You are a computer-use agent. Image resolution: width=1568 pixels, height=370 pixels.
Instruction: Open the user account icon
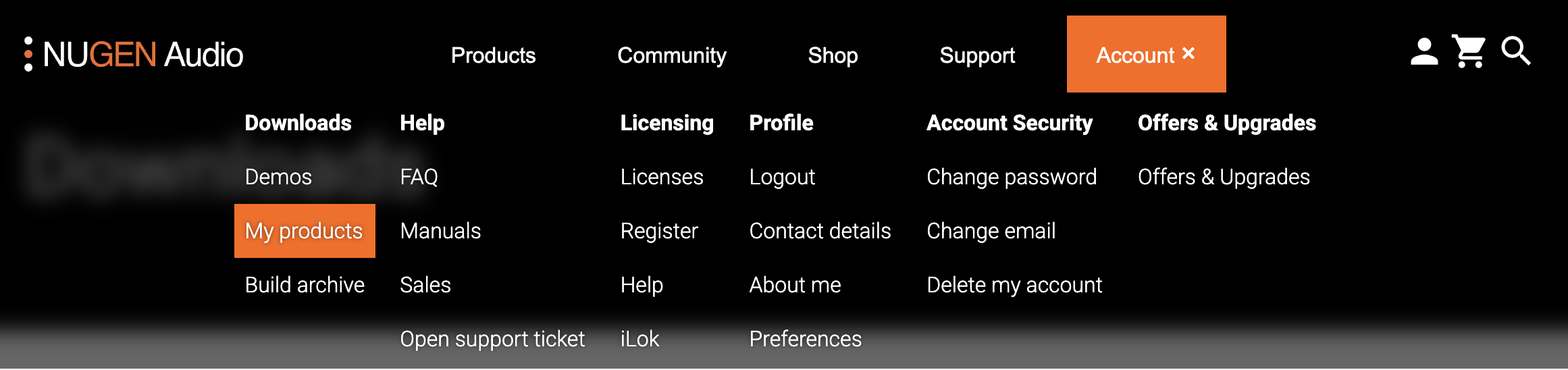(x=1423, y=52)
